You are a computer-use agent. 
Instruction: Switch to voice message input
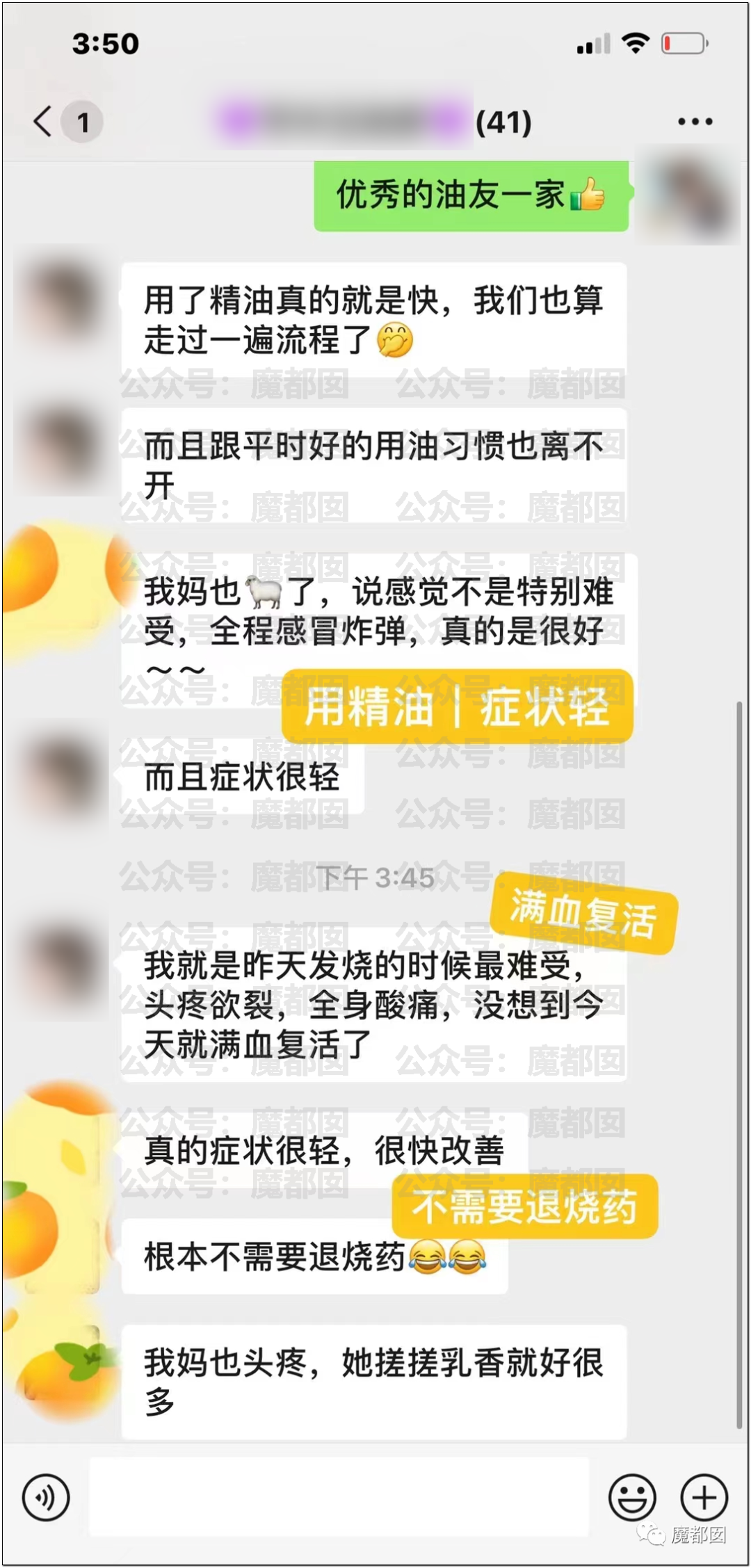point(46,1496)
